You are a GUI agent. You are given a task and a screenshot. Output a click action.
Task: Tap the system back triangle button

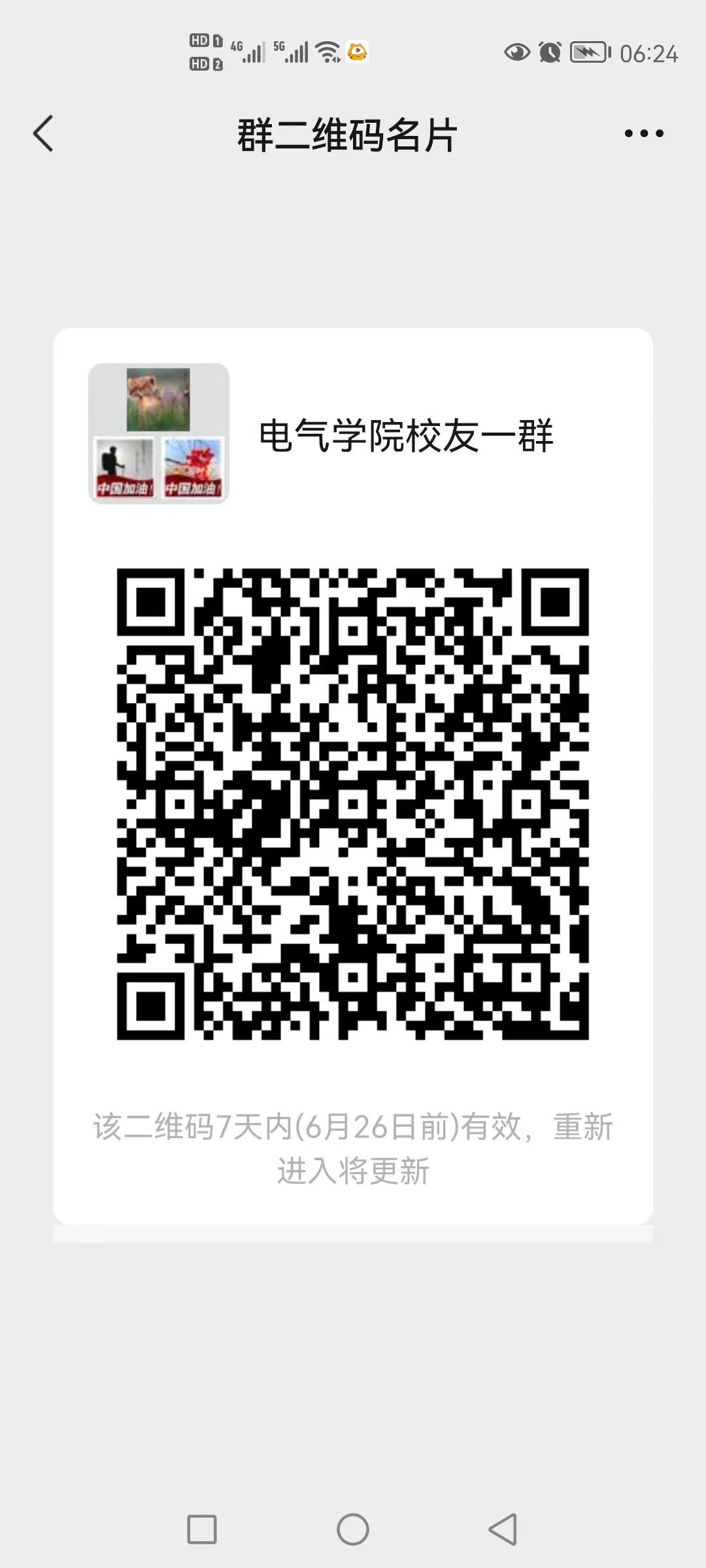[503, 1529]
